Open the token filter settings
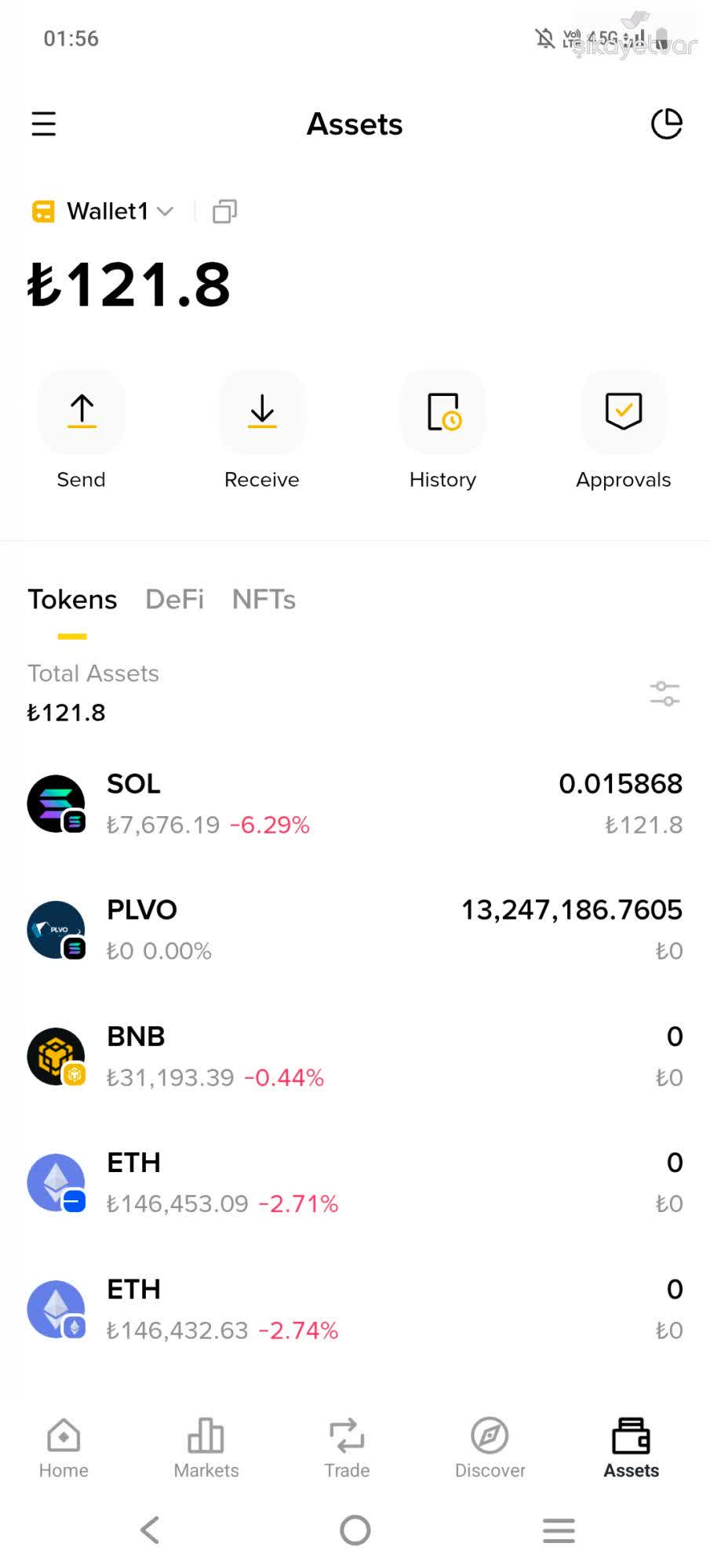This screenshot has width=710, height=1568. pyautogui.click(x=664, y=693)
